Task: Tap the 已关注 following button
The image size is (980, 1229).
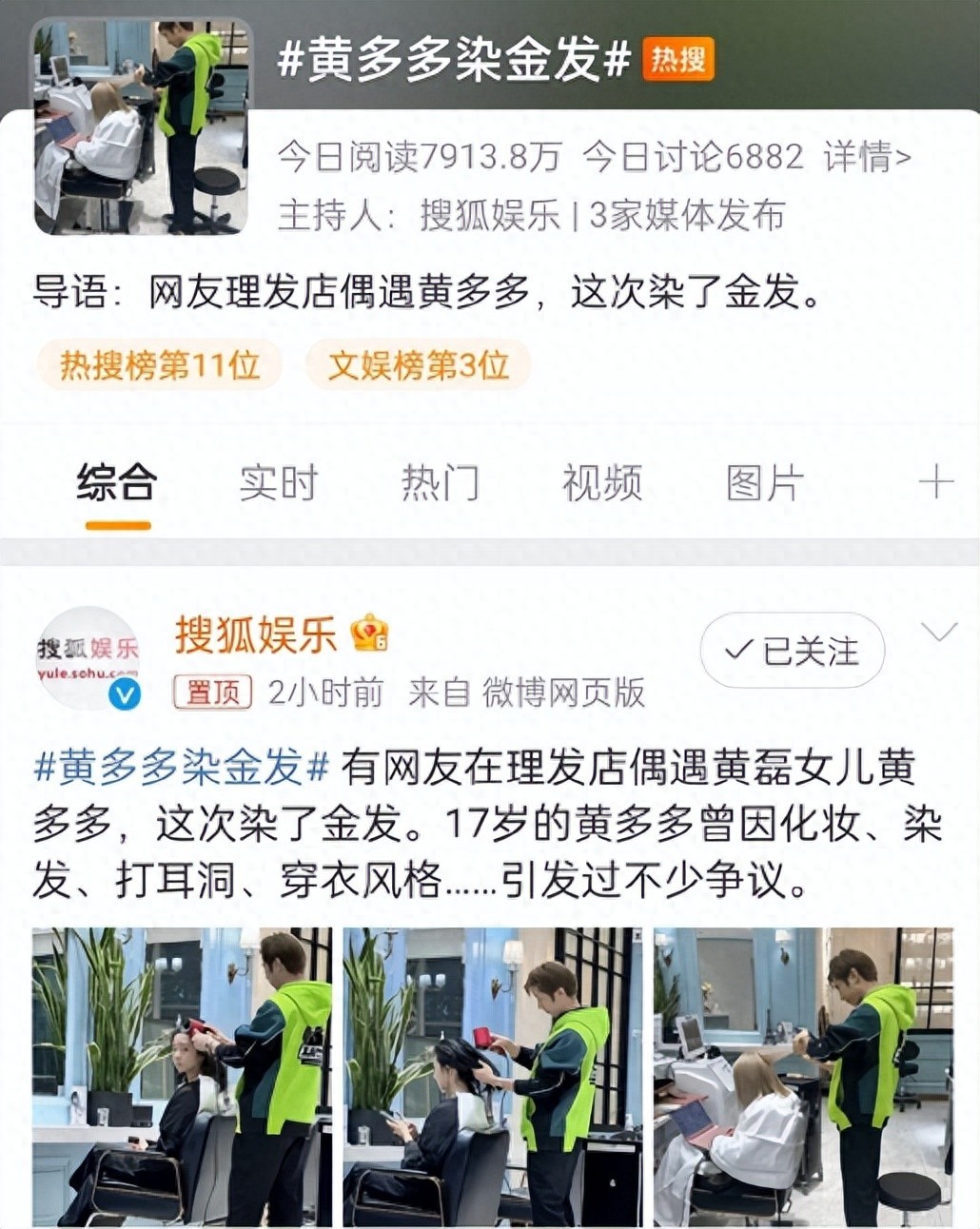Action: 792,652
